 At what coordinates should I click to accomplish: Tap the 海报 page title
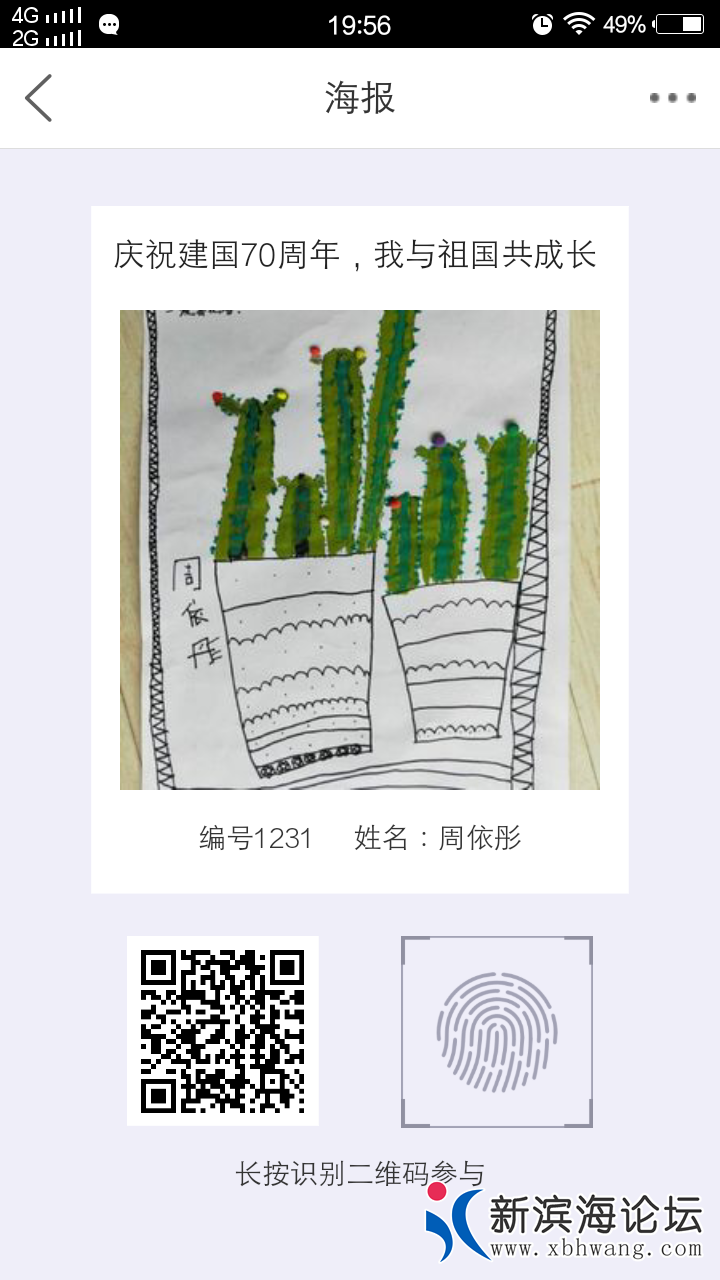pos(360,97)
